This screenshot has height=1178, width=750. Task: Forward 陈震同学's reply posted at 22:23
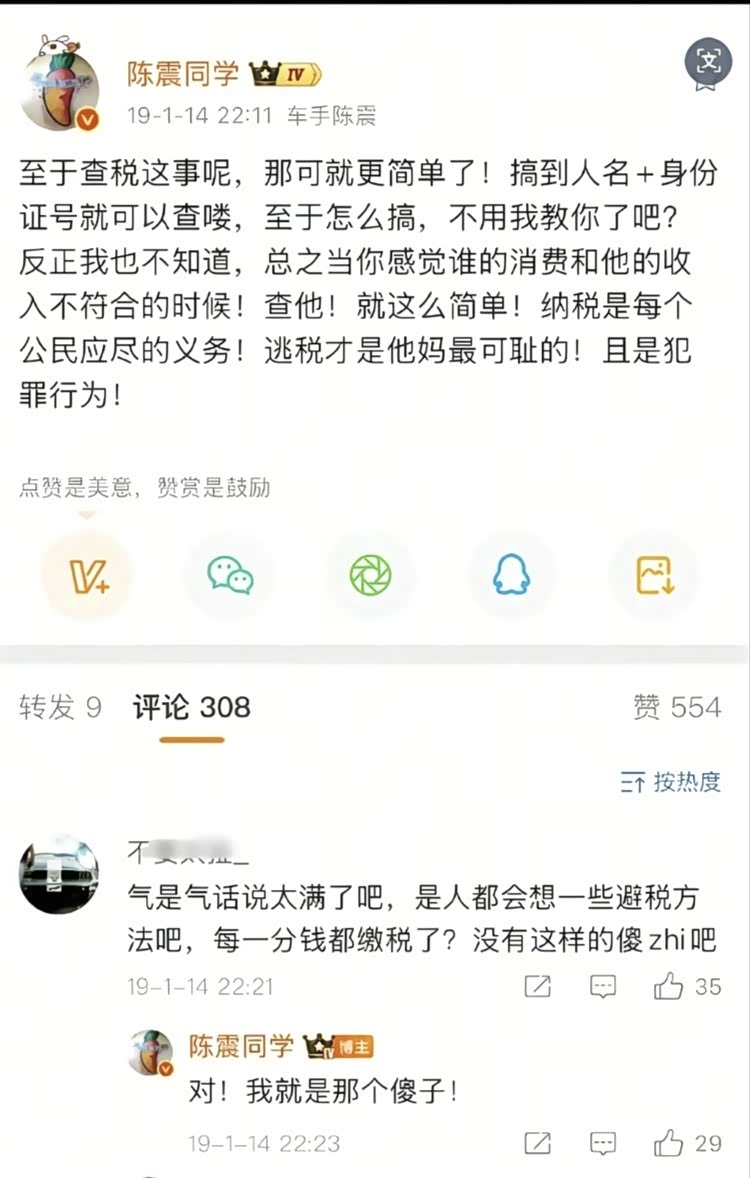(x=537, y=1142)
